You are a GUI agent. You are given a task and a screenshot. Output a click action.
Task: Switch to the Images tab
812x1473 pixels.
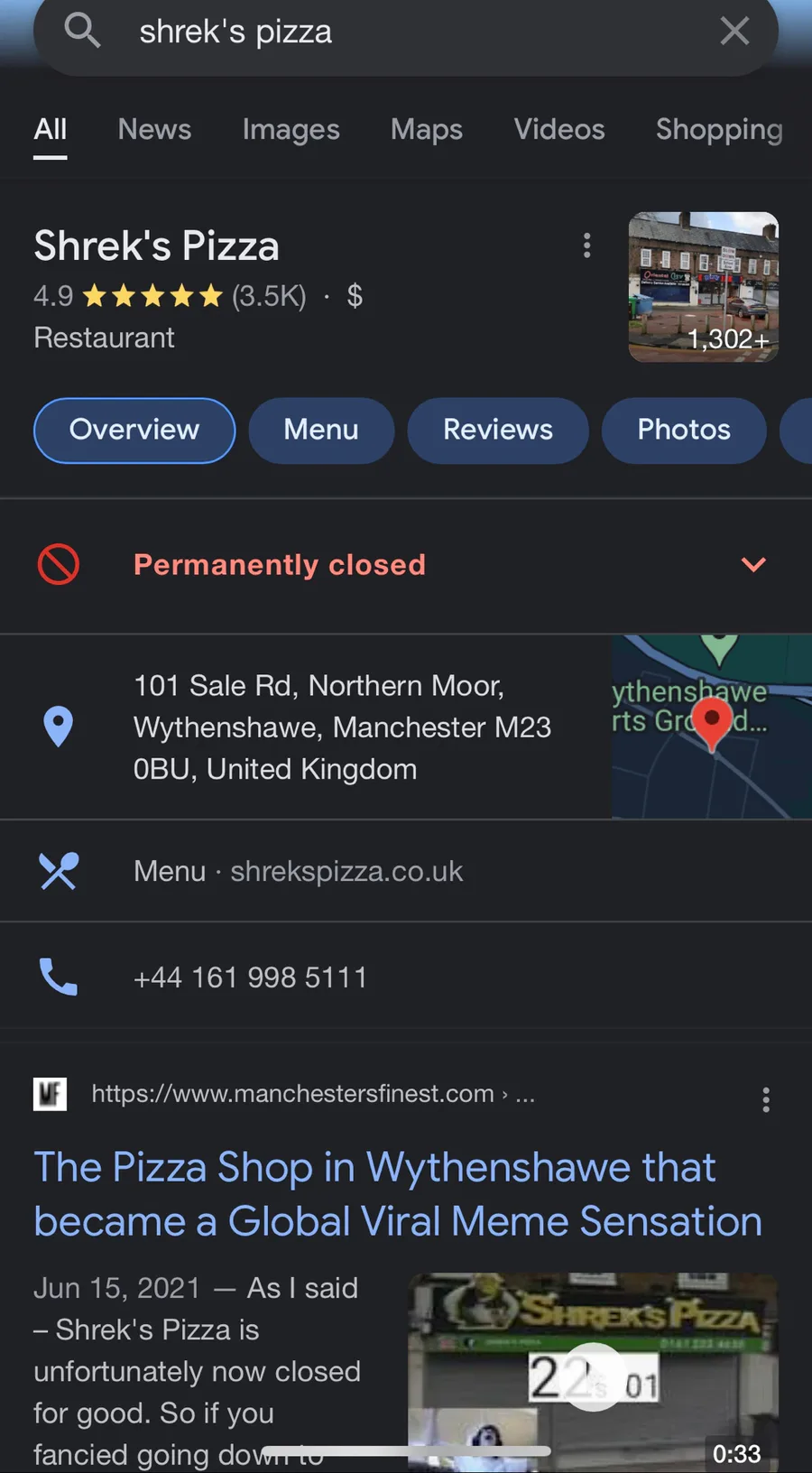[x=291, y=129]
